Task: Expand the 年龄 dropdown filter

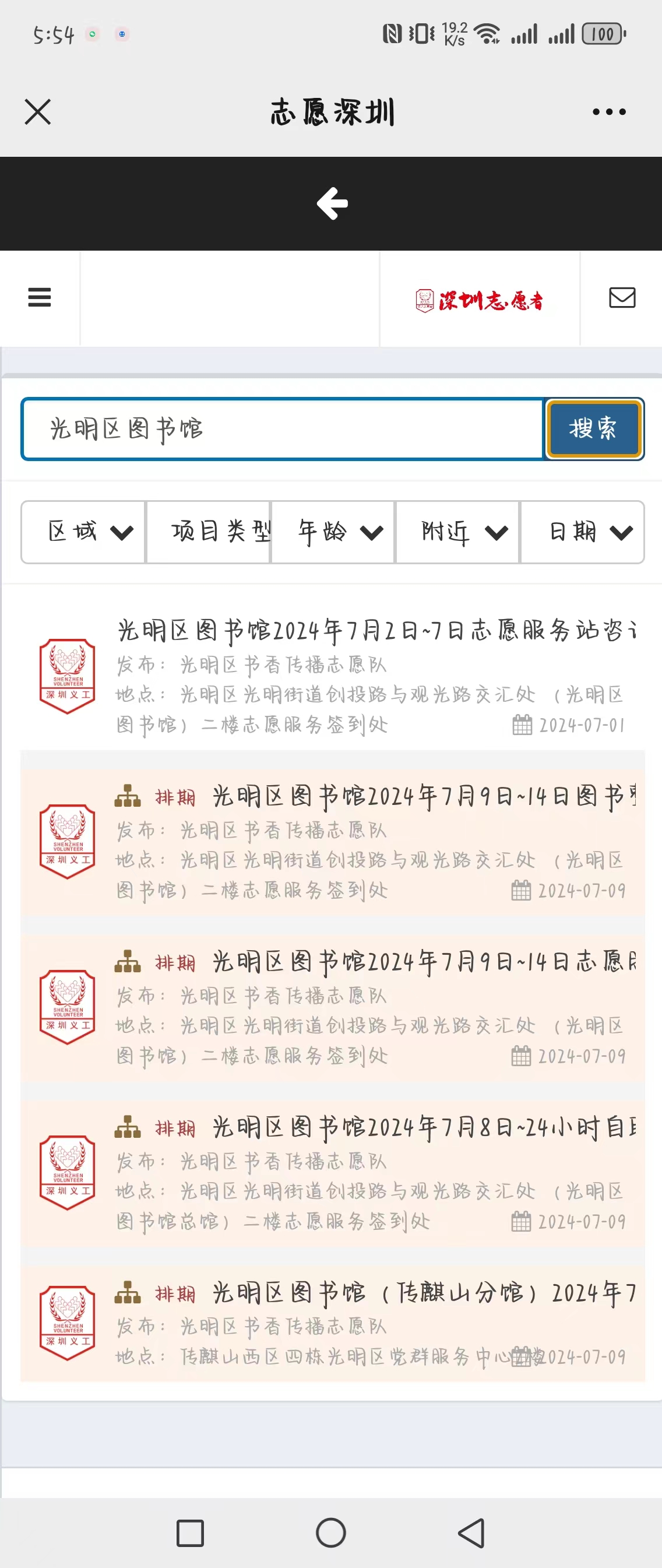Action: [333, 532]
